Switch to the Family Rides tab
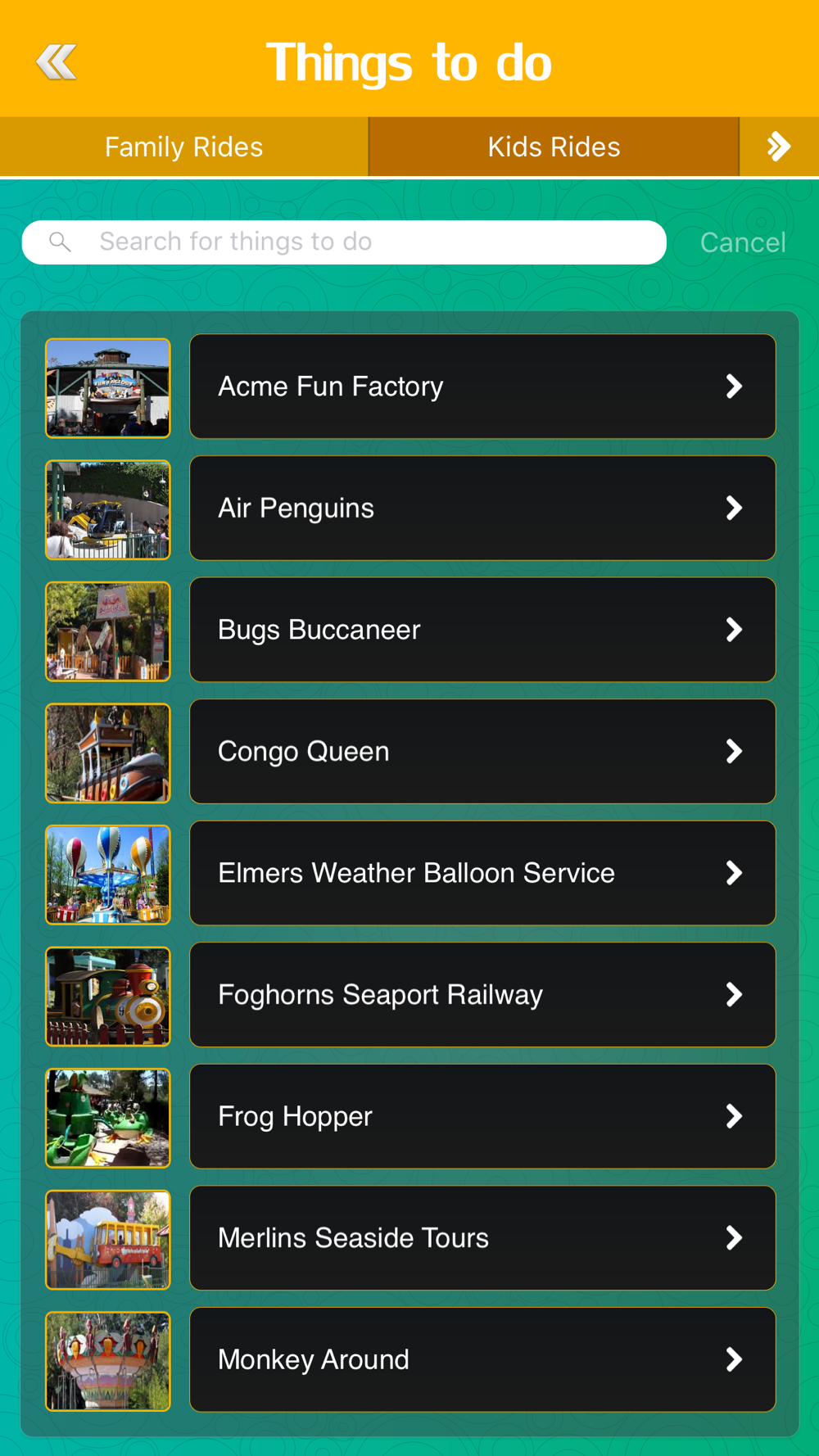 pos(184,147)
